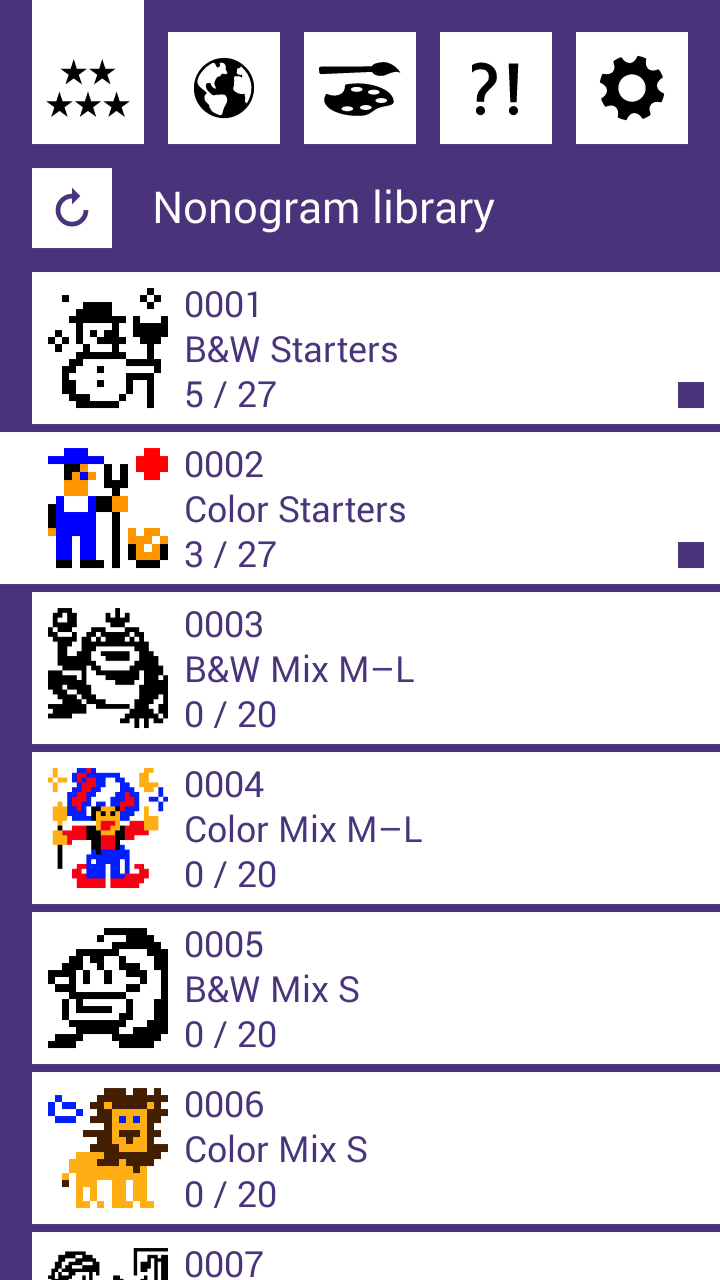720x1280 pixels.
Task: Choose pack 0004 Color Mix M–L
Action: coord(376,828)
